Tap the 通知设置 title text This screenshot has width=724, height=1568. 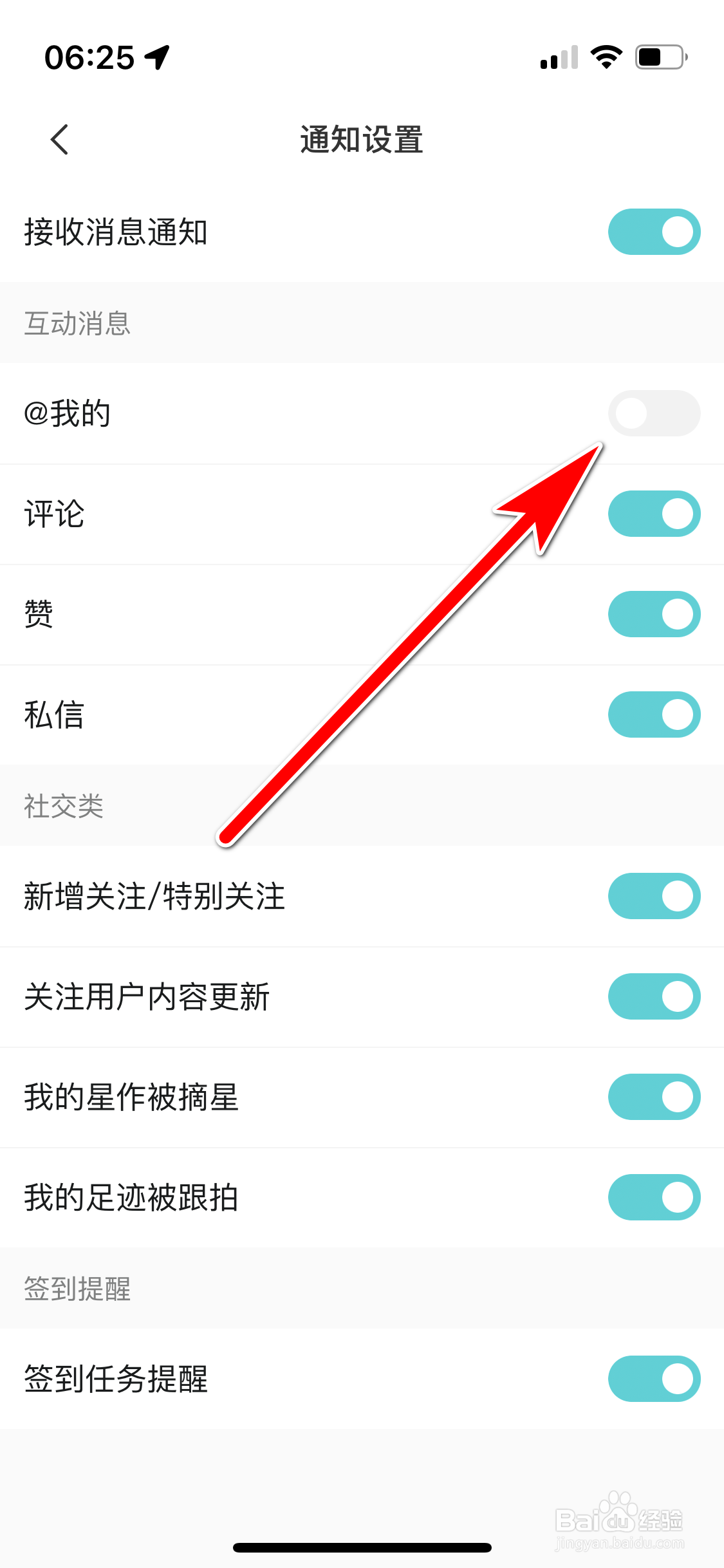coord(362,139)
